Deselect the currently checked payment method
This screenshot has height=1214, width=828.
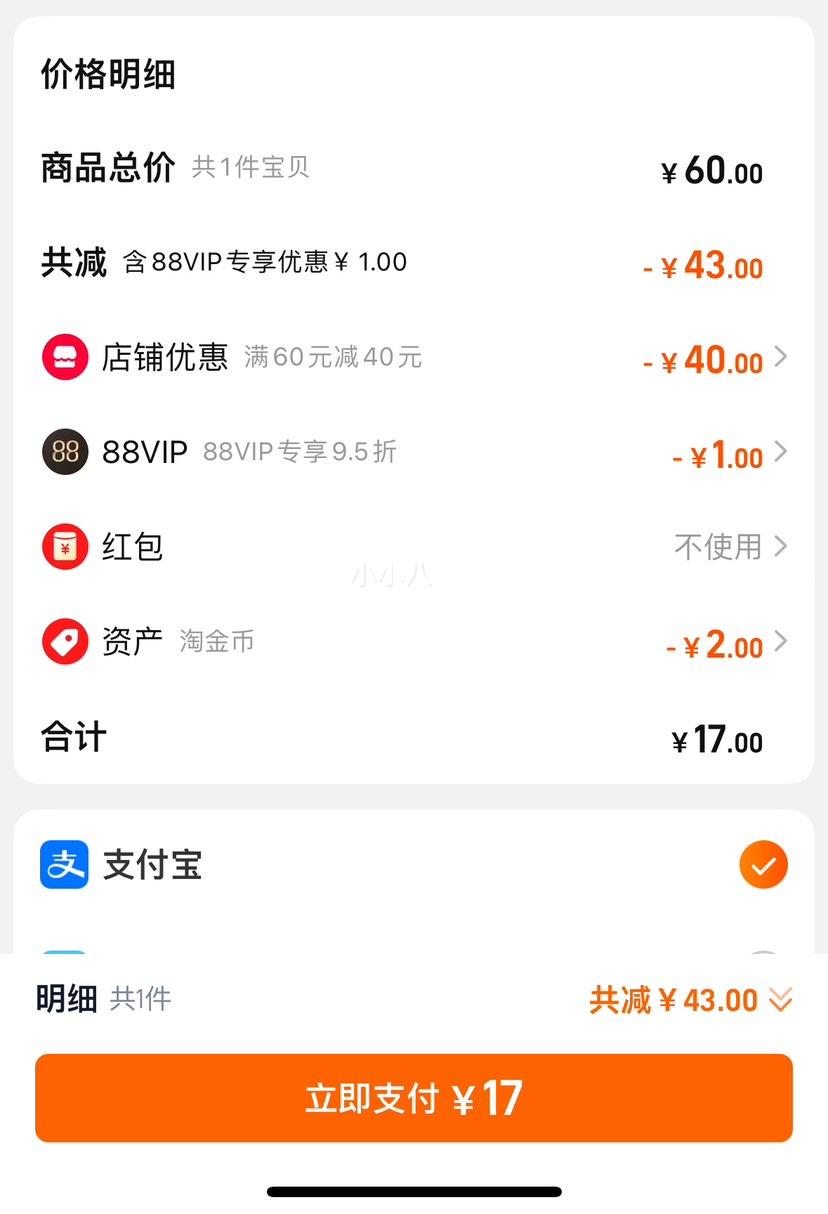[763, 864]
